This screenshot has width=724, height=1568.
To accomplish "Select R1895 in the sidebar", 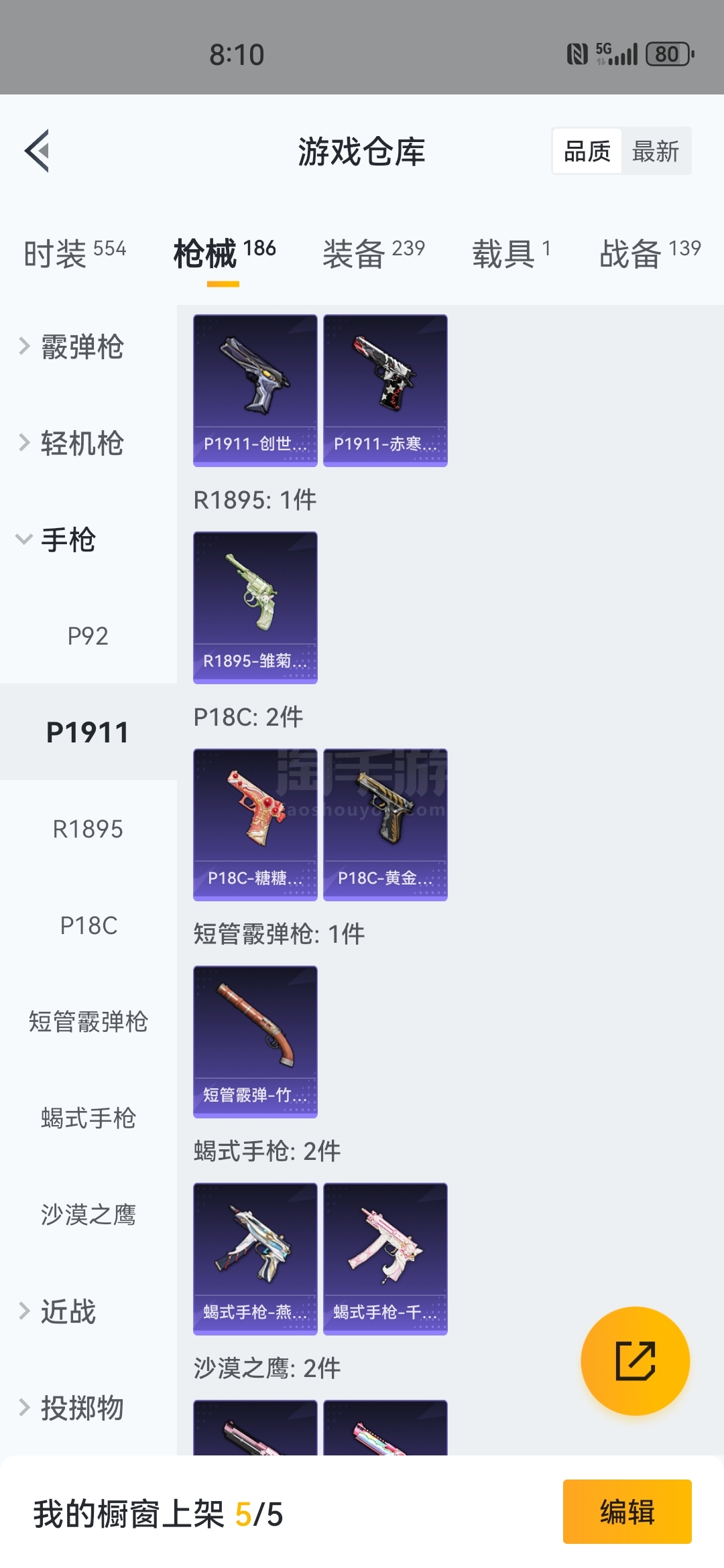I will tap(88, 829).
